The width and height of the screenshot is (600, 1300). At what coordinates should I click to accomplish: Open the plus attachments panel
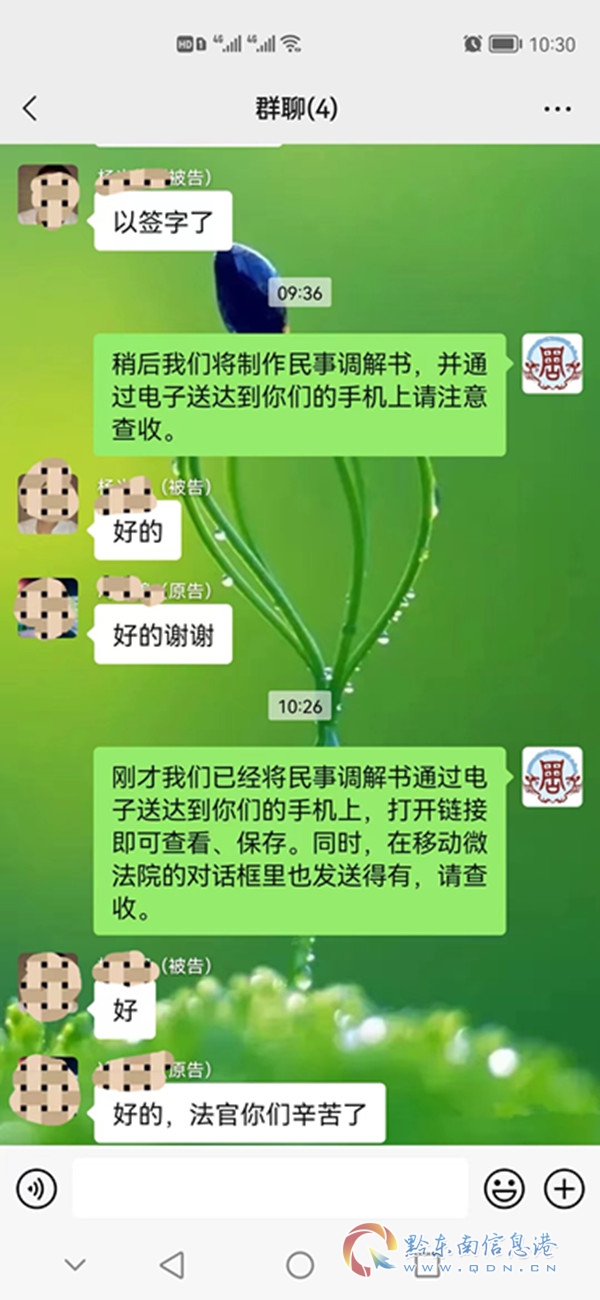click(x=564, y=1188)
